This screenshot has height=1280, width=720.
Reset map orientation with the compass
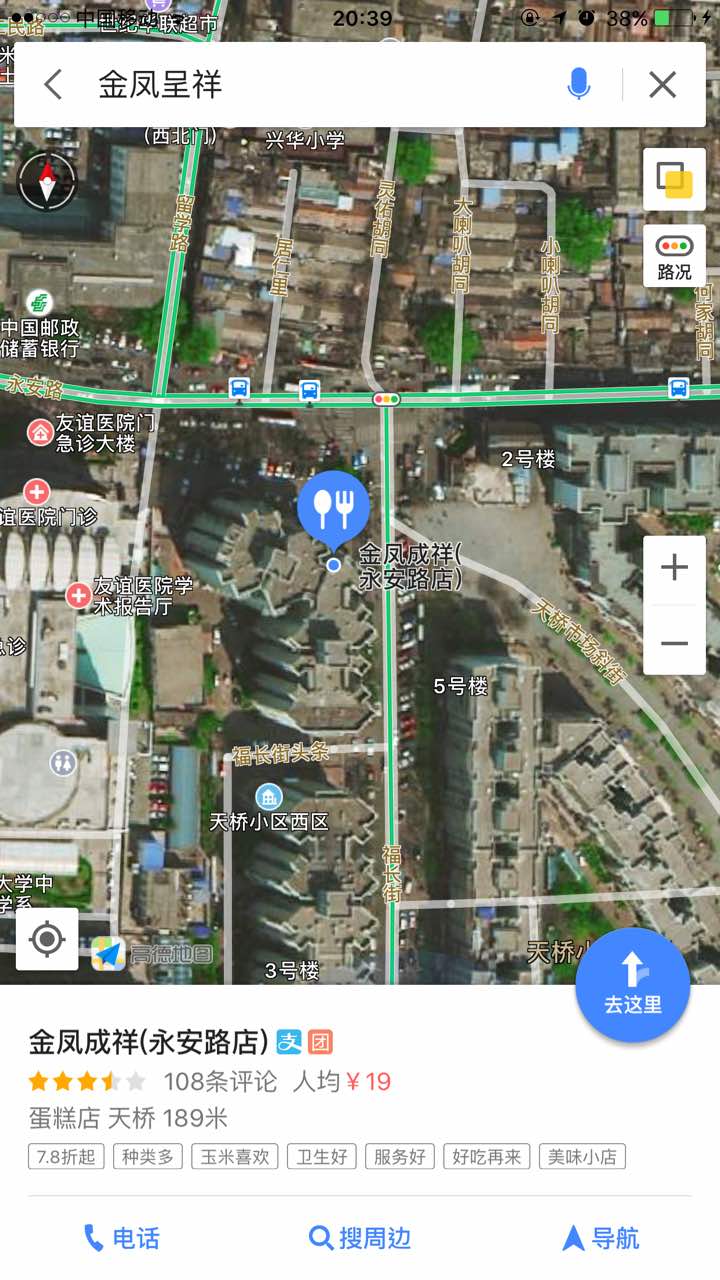coord(47,181)
